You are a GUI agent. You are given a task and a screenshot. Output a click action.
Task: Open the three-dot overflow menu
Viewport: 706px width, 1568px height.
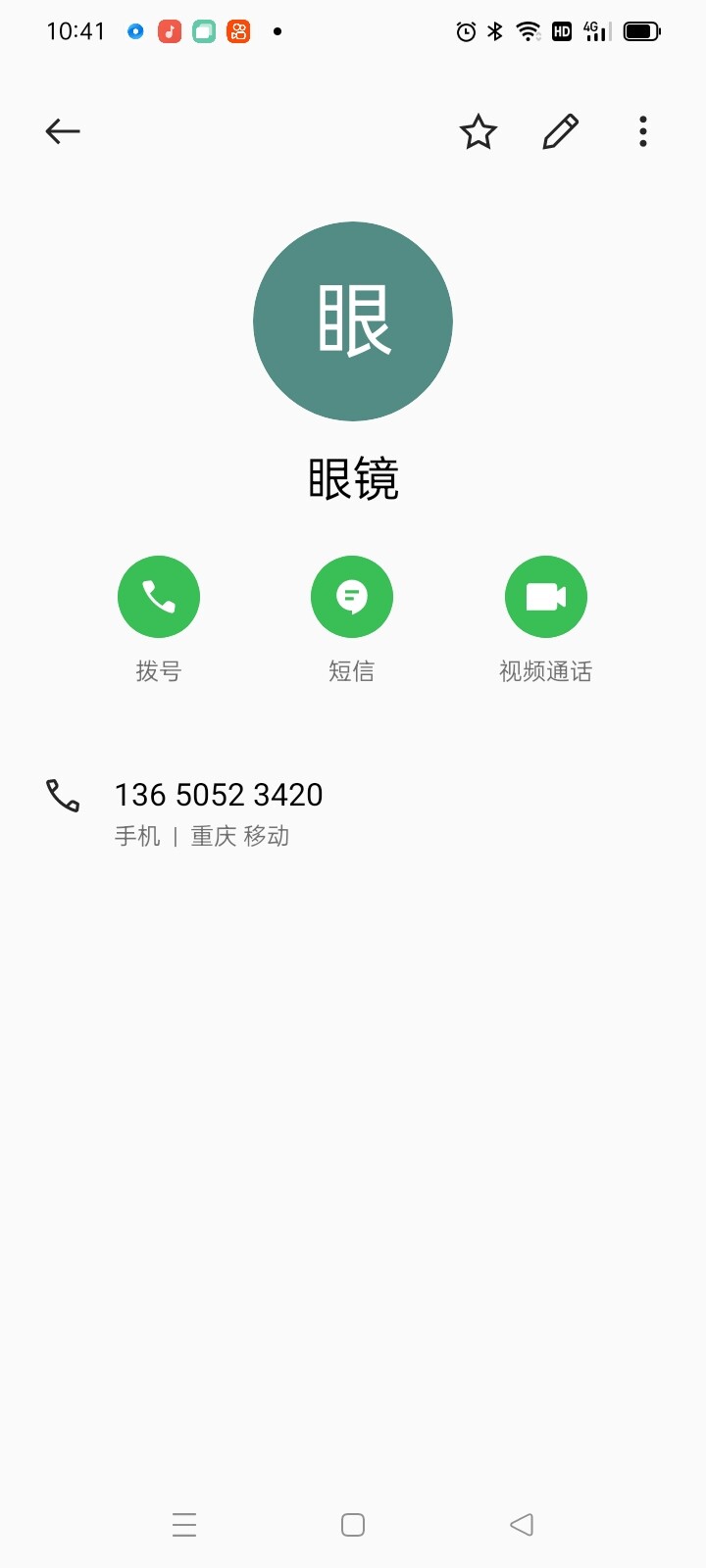(x=643, y=131)
